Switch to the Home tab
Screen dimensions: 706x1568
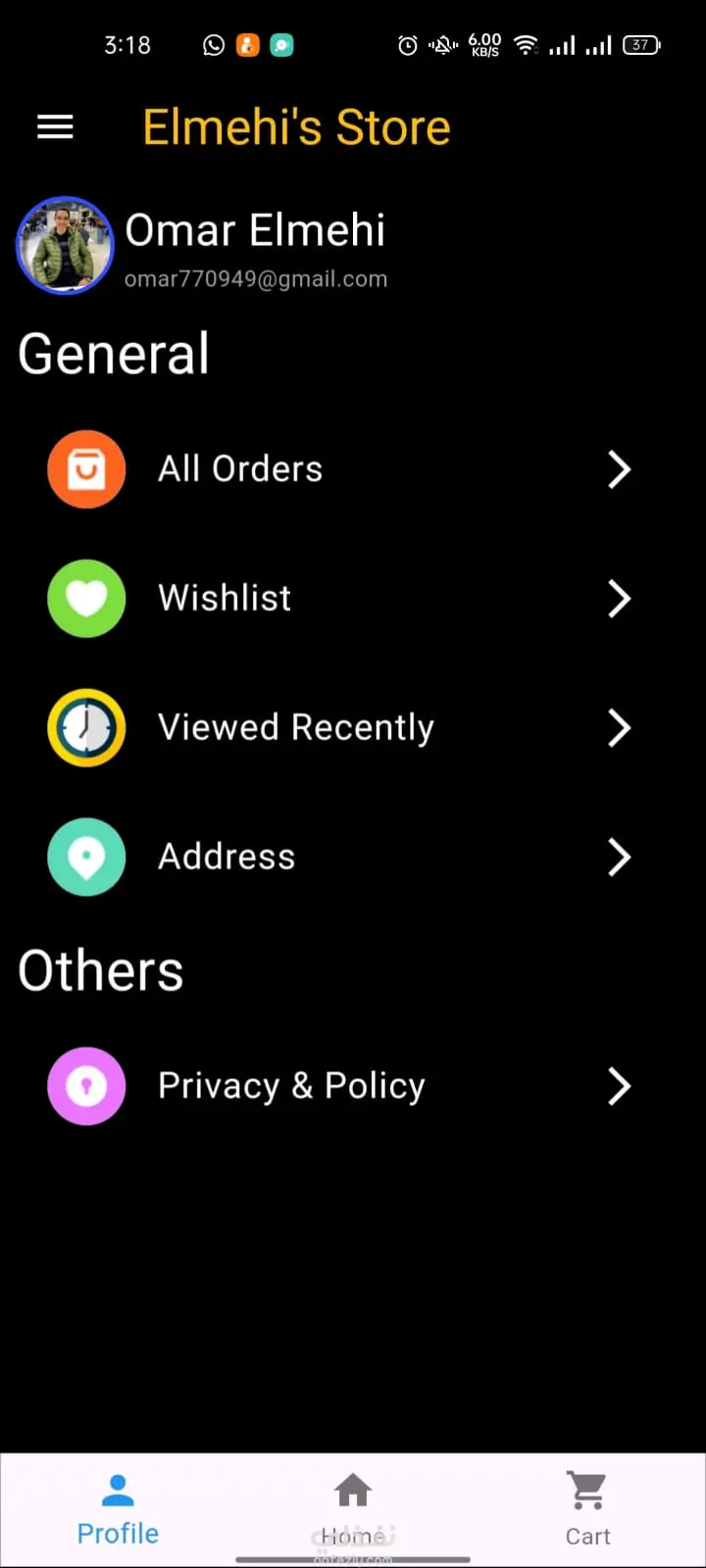(353, 1509)
